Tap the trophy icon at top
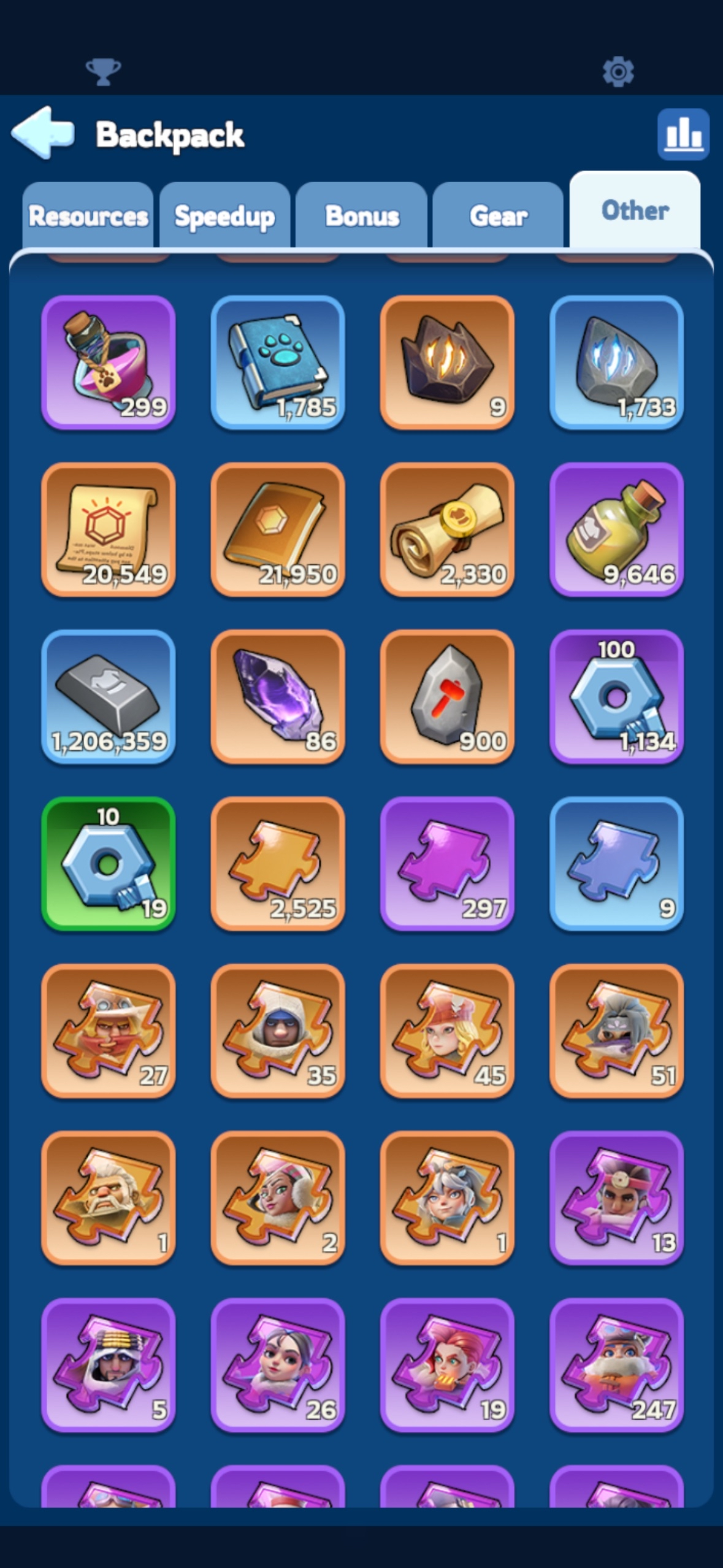This screenshot has width=723, height=1568. (x=103, y=72)
